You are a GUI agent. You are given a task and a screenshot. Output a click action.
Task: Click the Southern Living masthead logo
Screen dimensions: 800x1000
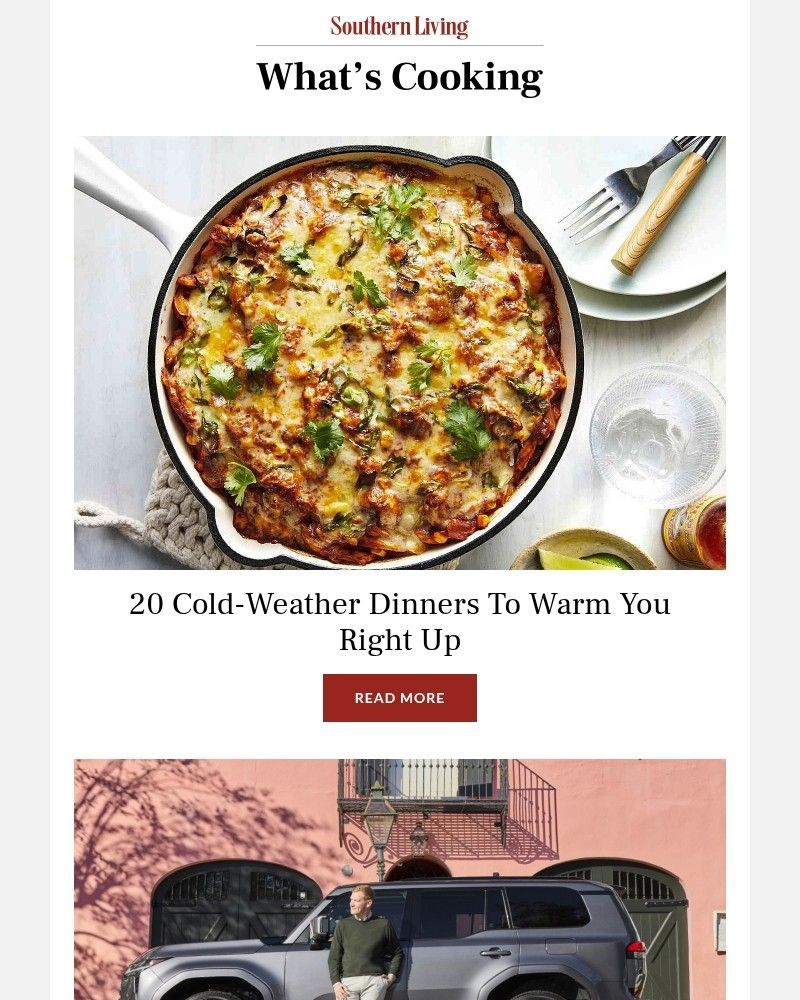pyautogui.click(x=398, y=25)
